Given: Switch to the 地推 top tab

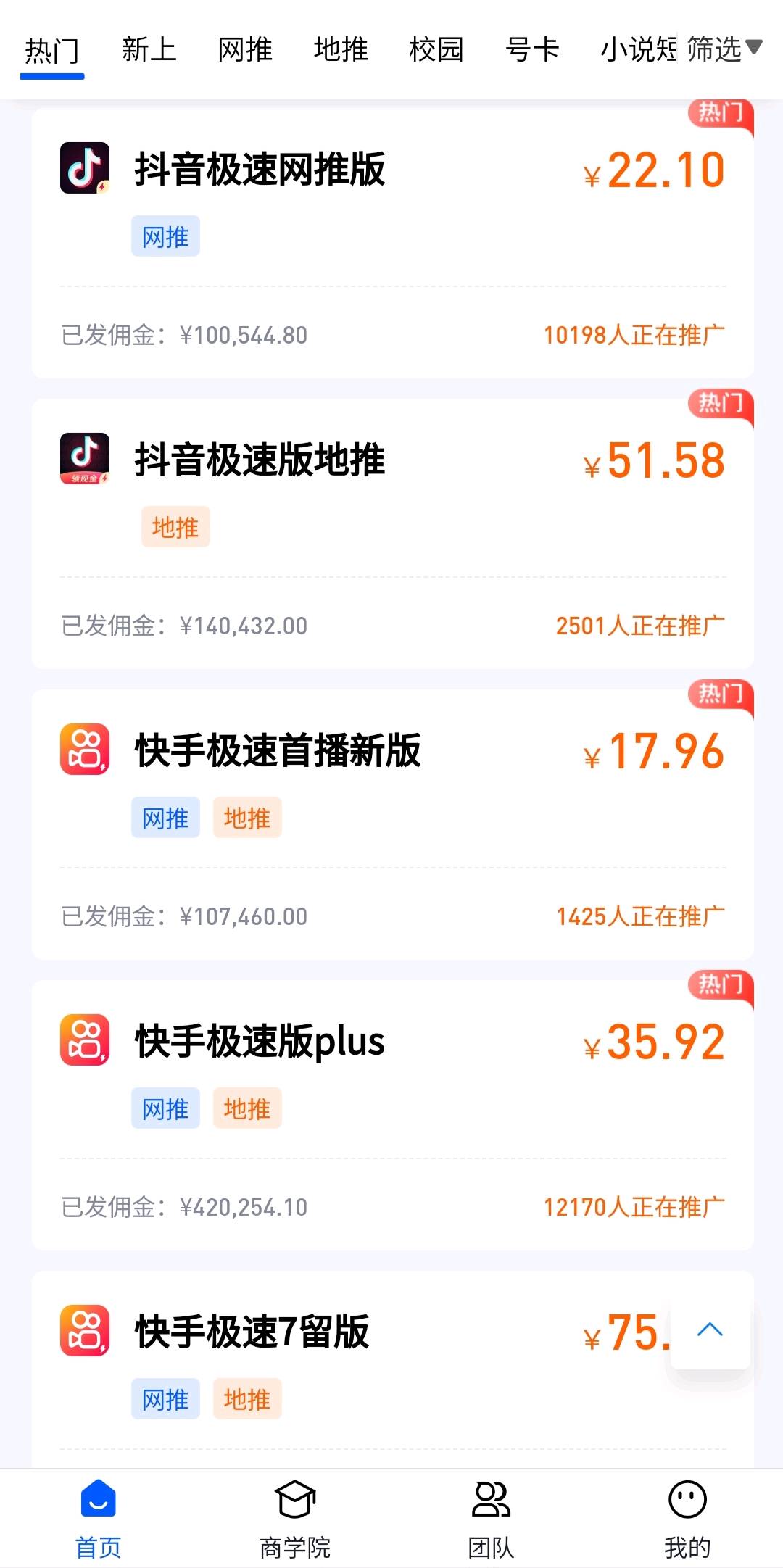Looking at the screenshot, I should click(x=341, y=50).
